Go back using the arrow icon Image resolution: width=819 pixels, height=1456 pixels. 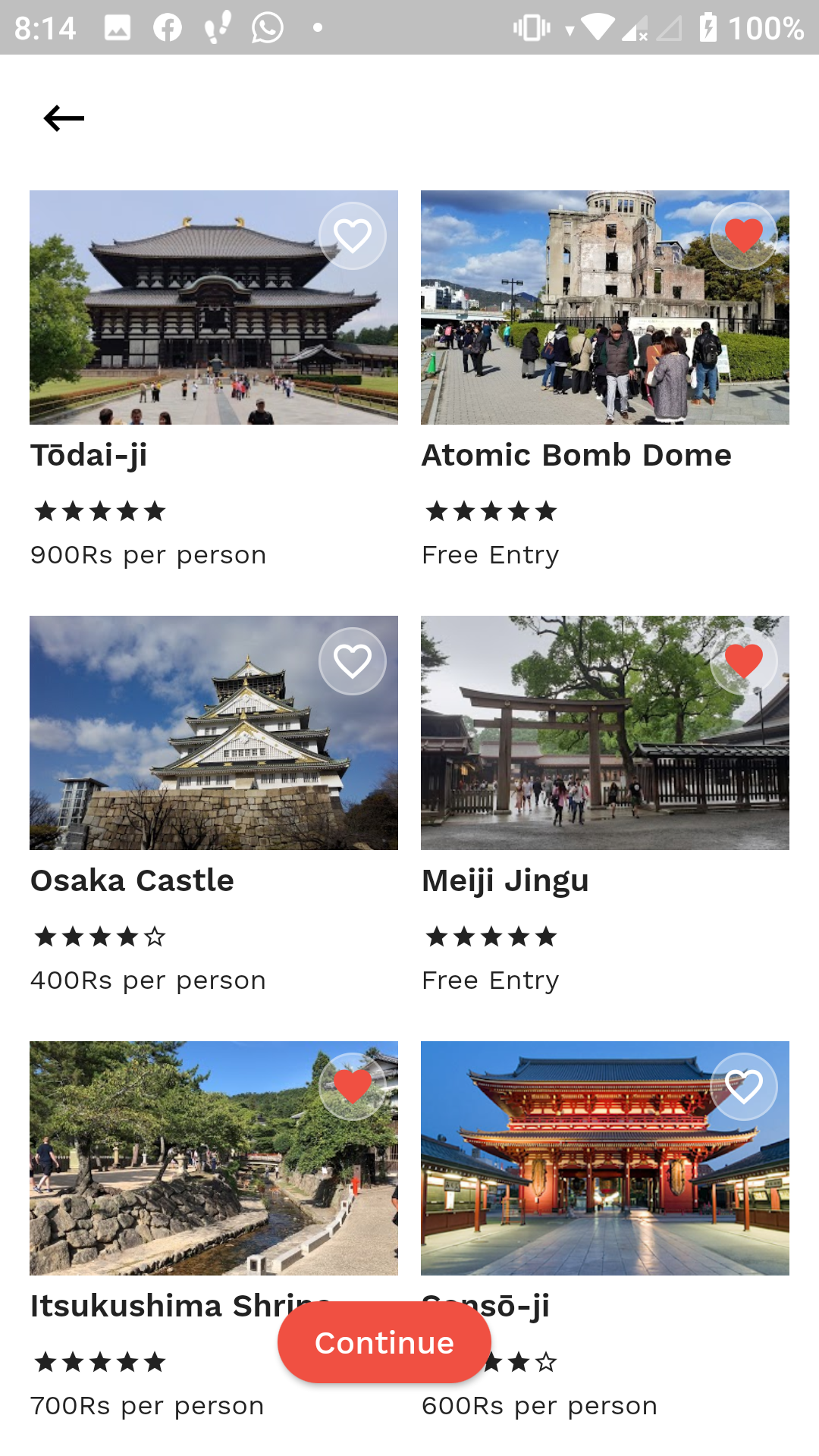click(64, 118)
